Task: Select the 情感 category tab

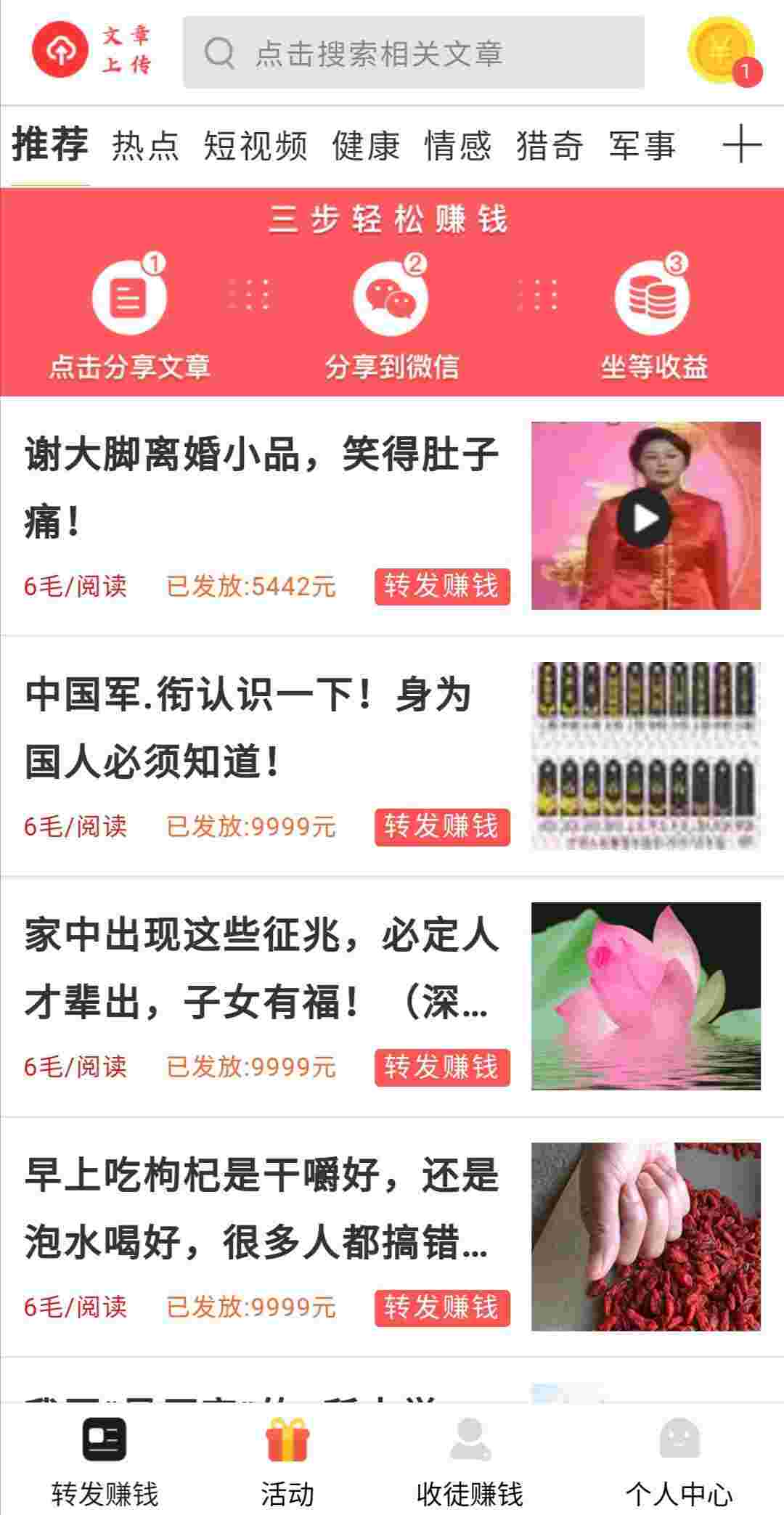Action: tap(458, 146)
